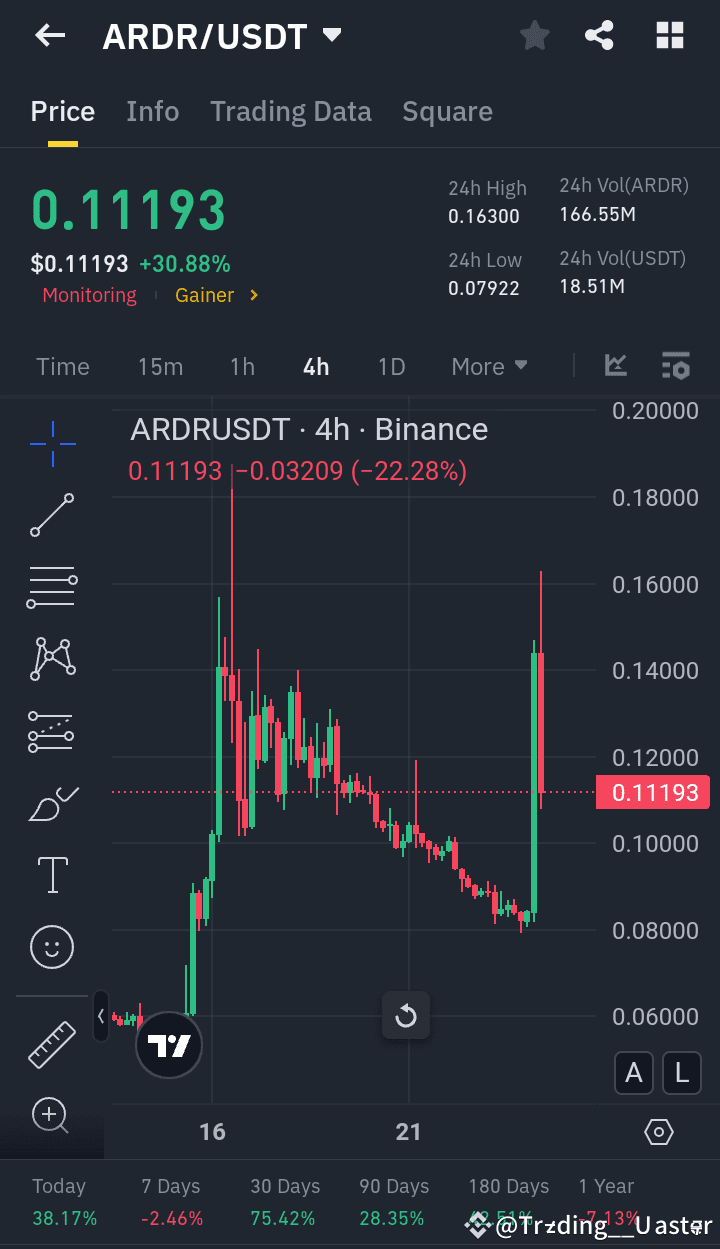Select the trend line drawing tool
Screen dimensions: 720x1249
[51, 516]
